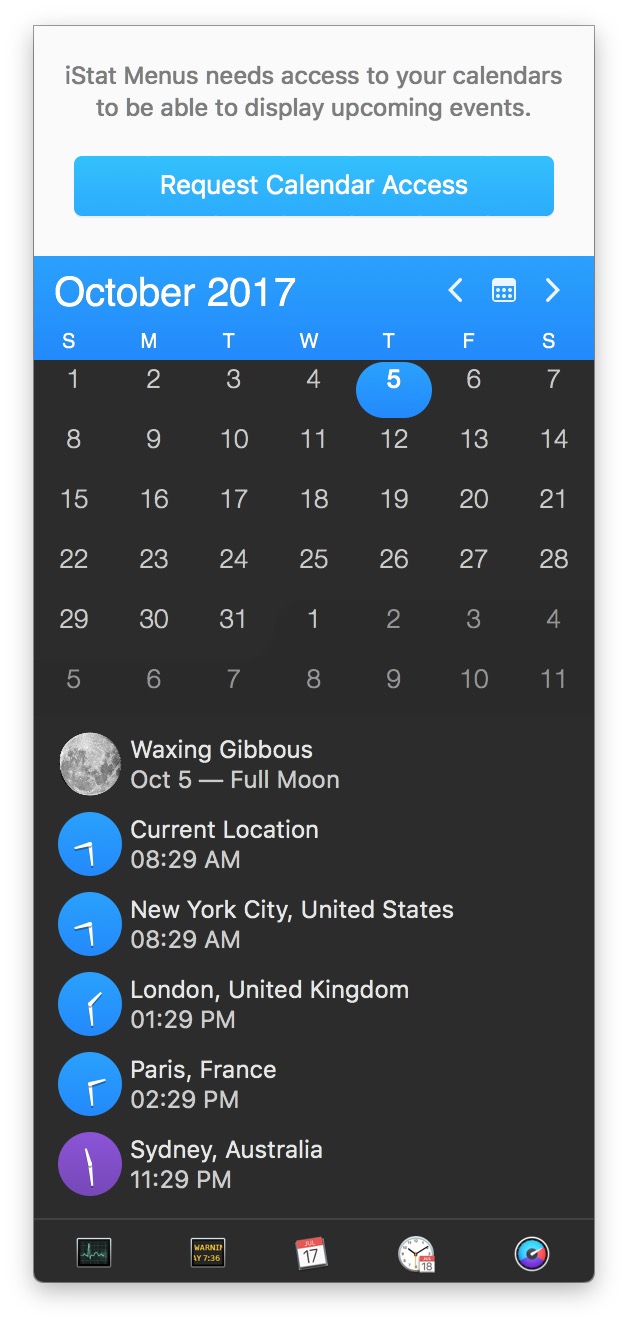Select October 12 on the calendar
Image resolution: width=628 pixels, height=1324 pixels.
point(394,439)
